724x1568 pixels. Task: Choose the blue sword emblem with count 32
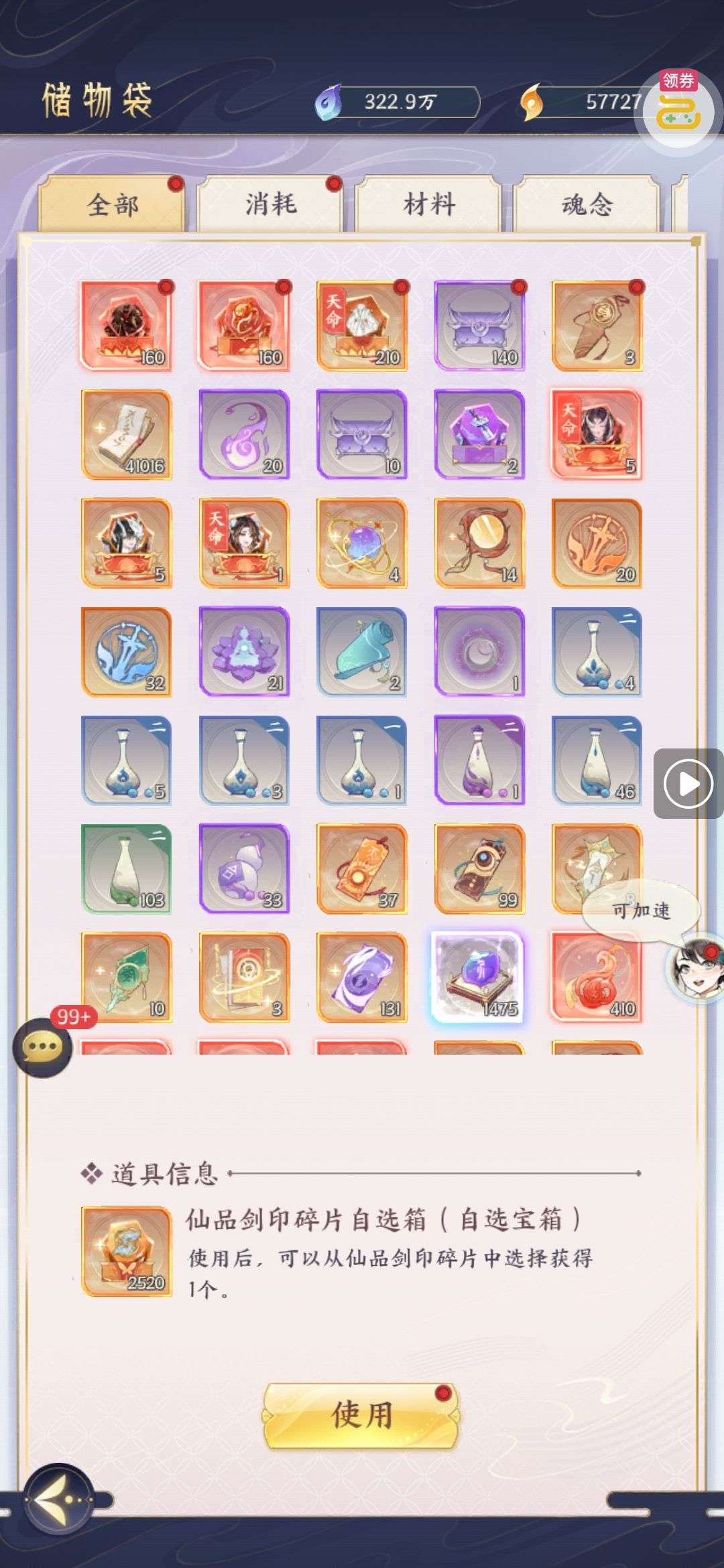pos(127,651)
